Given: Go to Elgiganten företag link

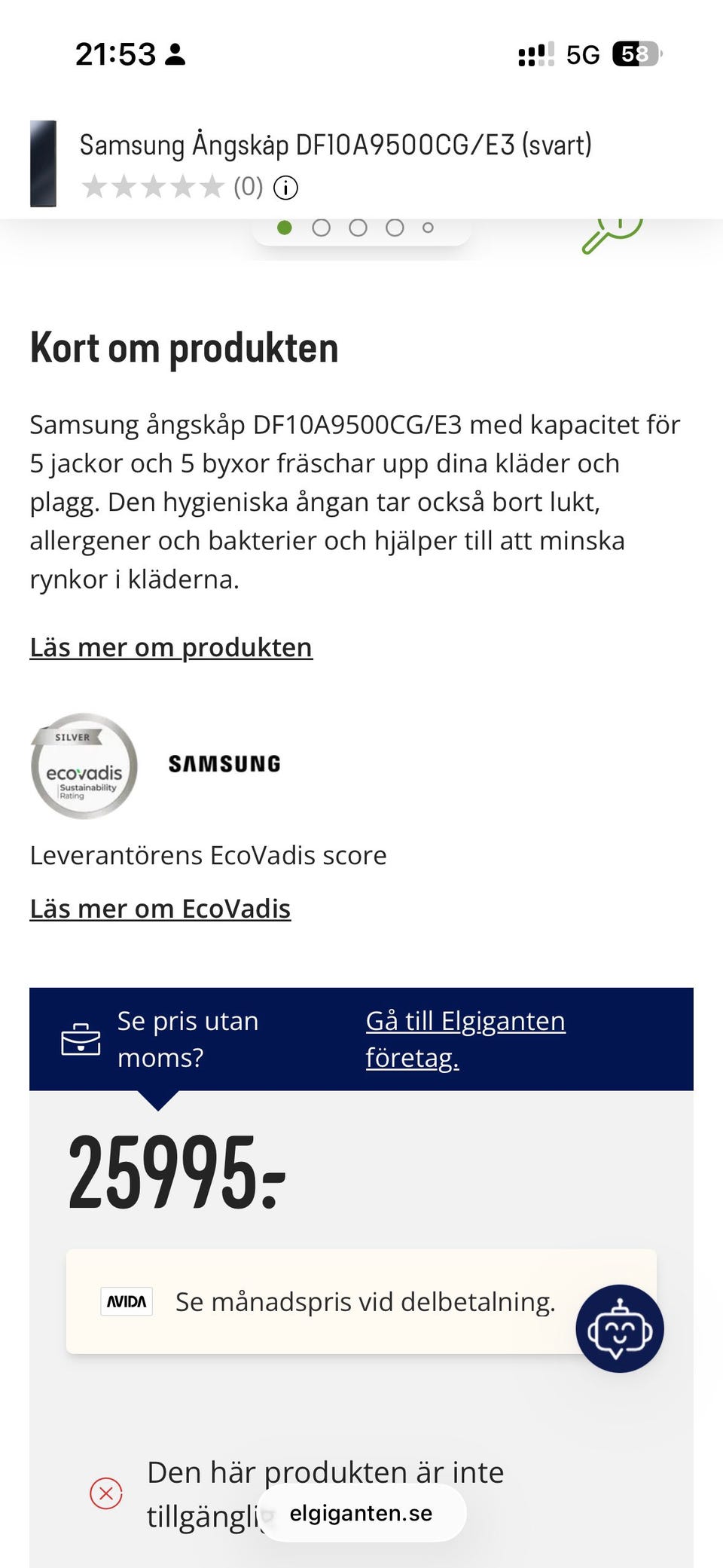Looking at the screenshot, I should pos(465,1039).
